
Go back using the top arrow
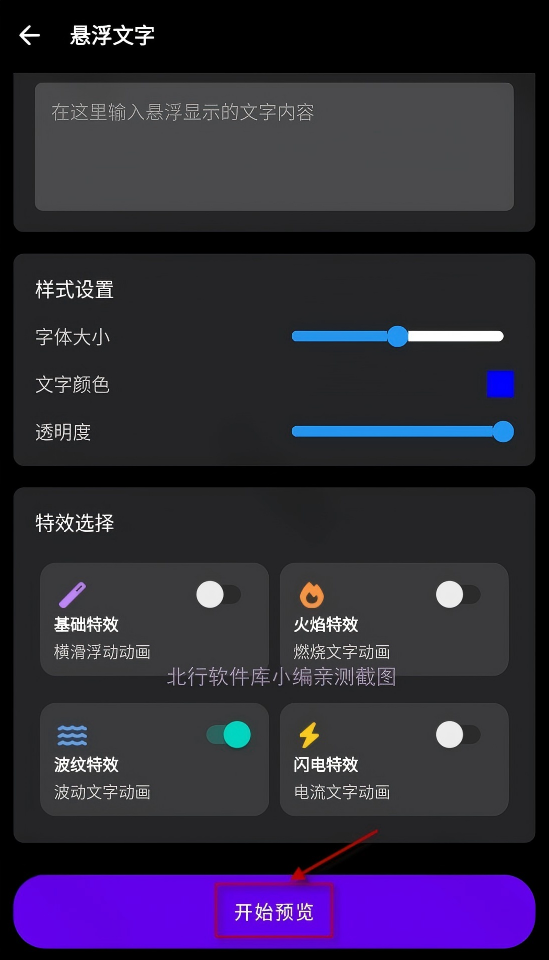coord(29,36)
